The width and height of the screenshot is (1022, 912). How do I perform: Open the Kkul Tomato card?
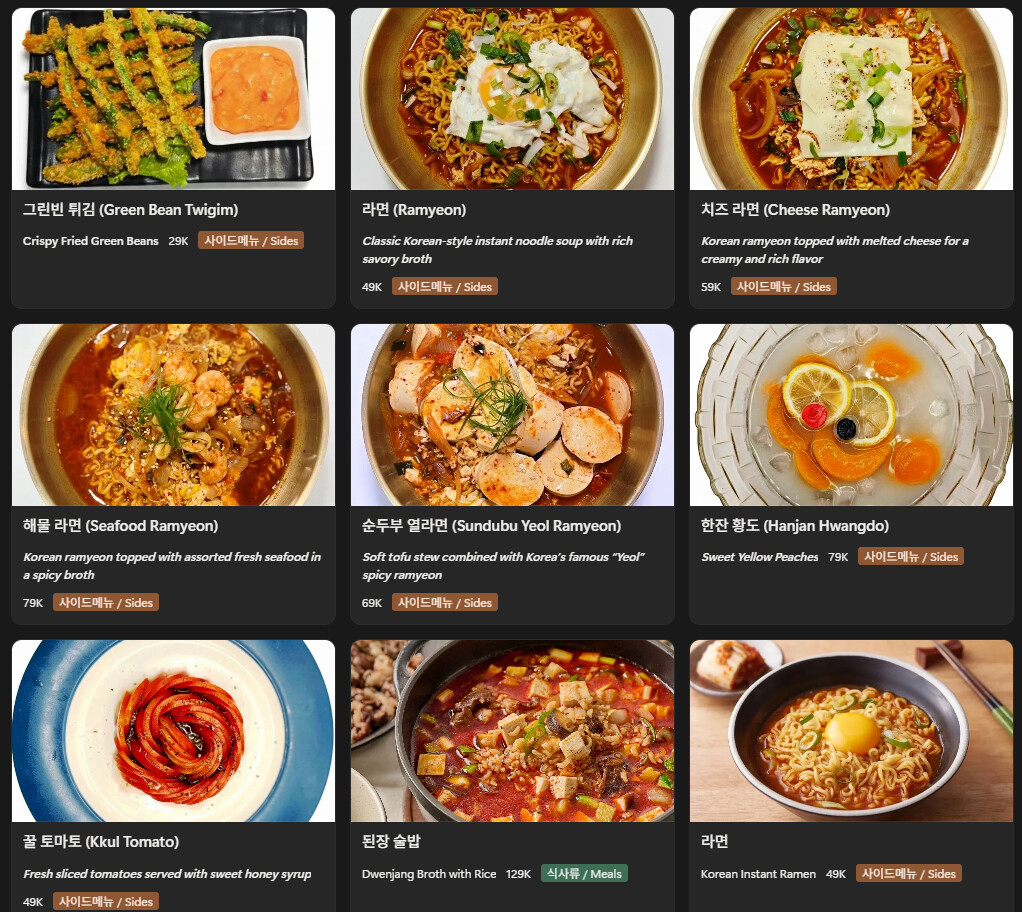[173, 731]
